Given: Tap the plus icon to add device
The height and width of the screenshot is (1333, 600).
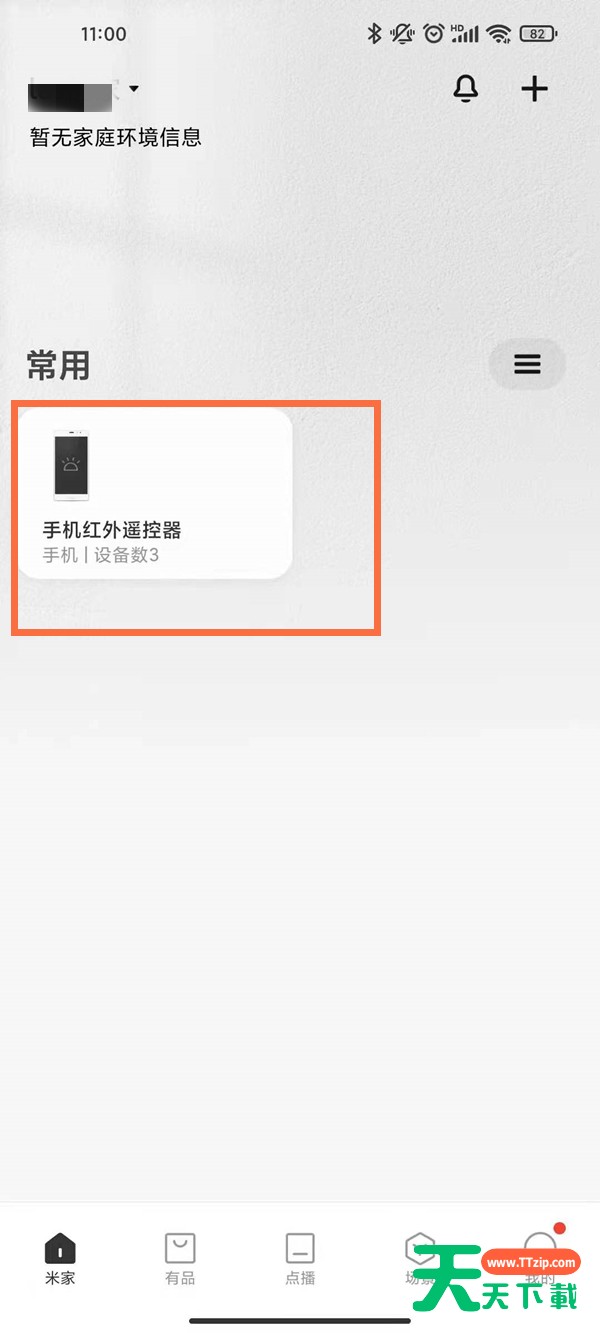Looking at the screenshot, I should click(535, 89).
